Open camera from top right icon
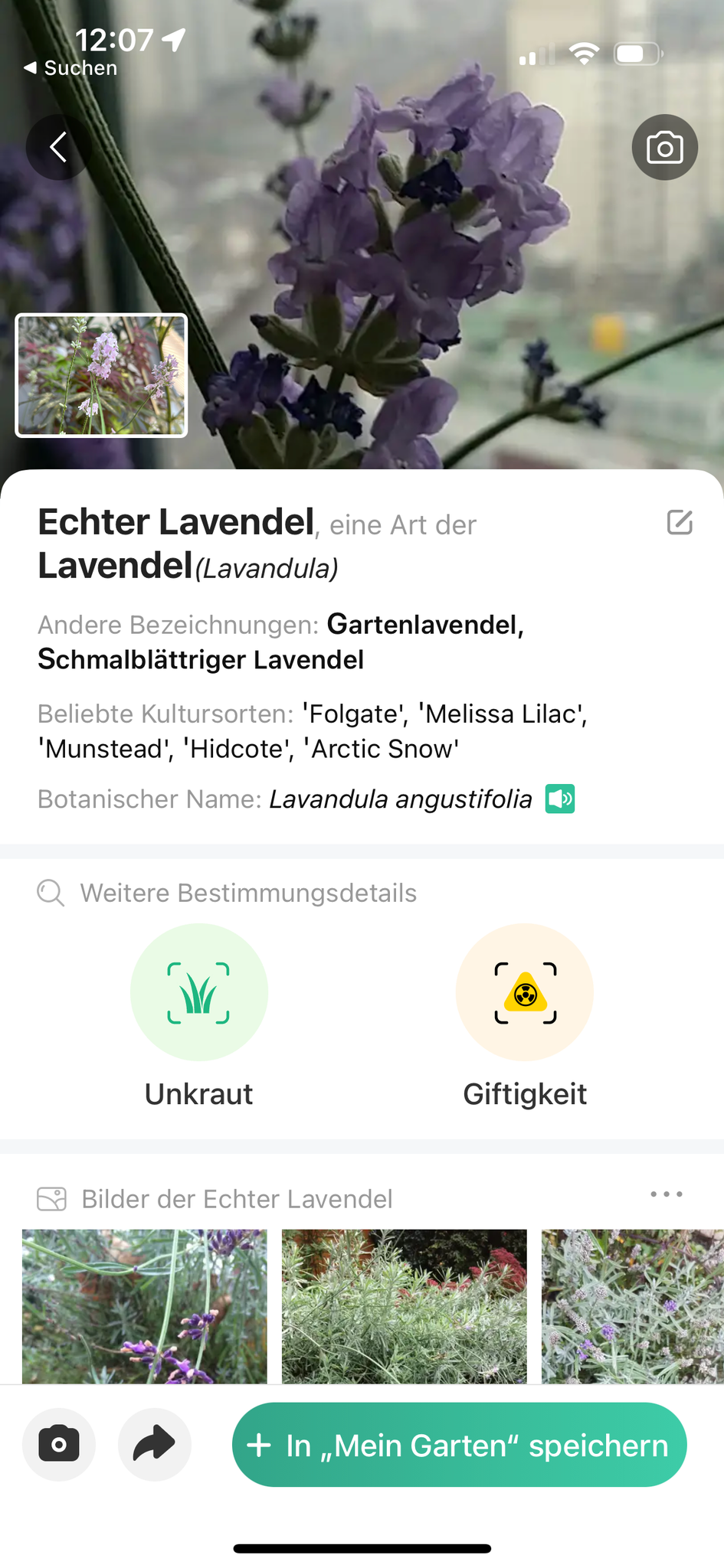Image resolution: width=724 pixels, height=1568 pixels. click(x=664, y=148)
